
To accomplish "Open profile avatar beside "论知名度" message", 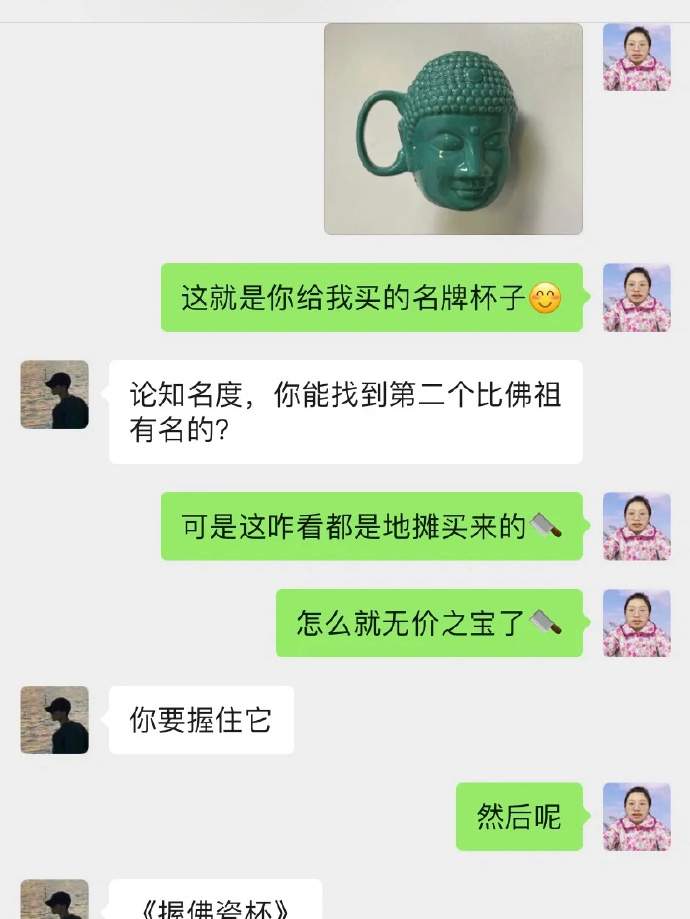I will [x=55, y=395].
